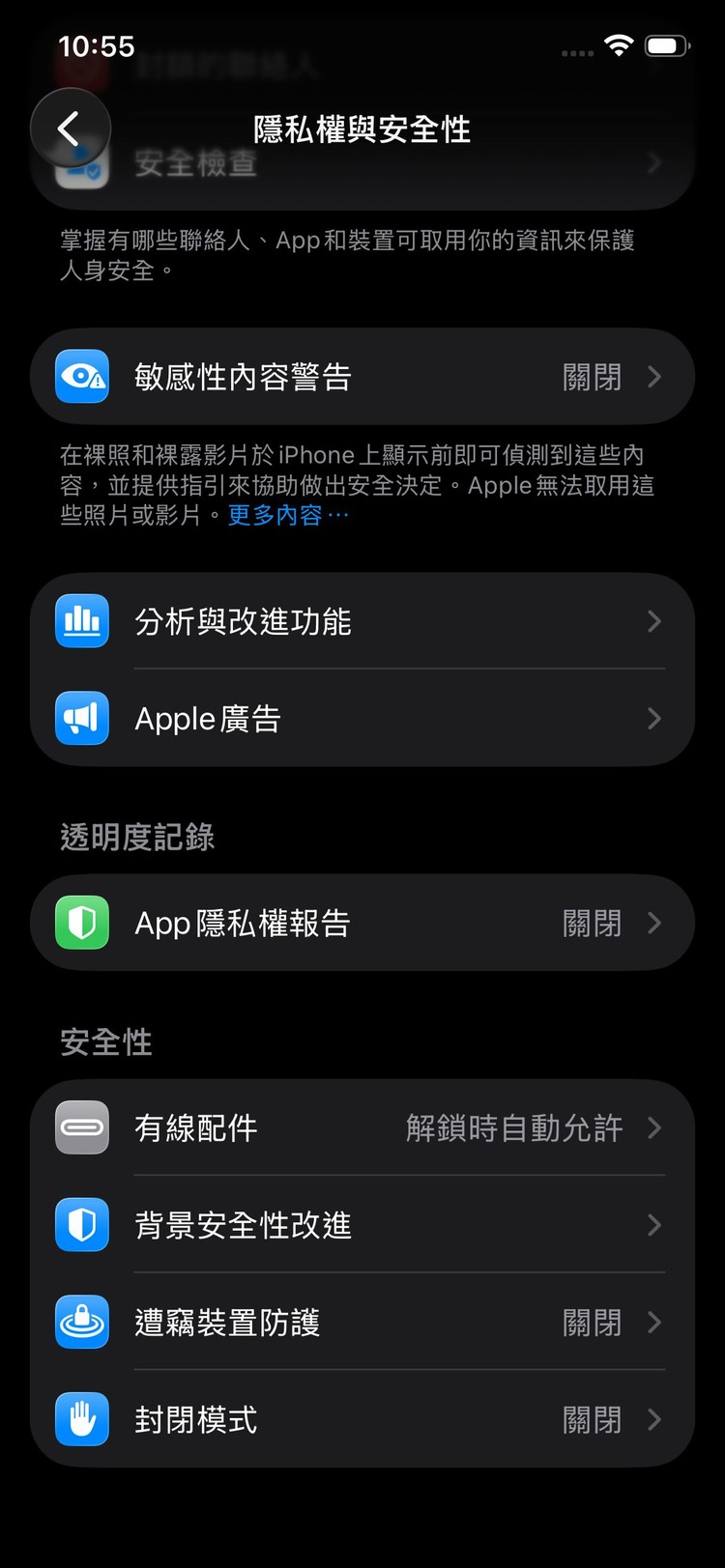Open the 分析與改進功能 settings row

[x=362, y=621]
